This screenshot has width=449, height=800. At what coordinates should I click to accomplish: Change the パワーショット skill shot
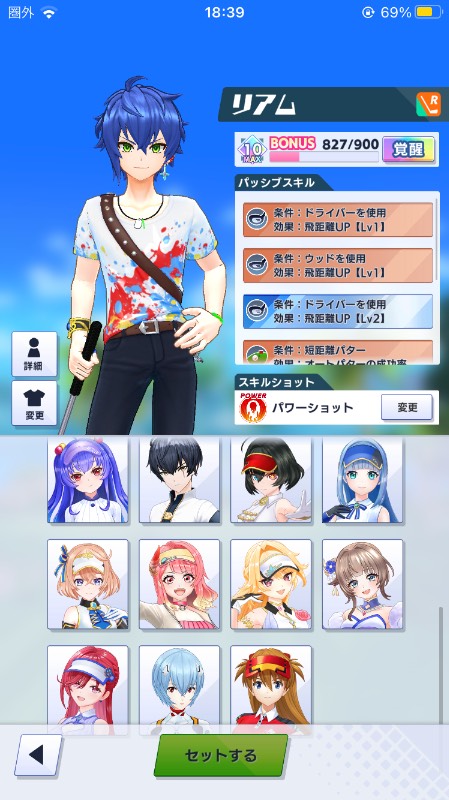coord(407,407)
